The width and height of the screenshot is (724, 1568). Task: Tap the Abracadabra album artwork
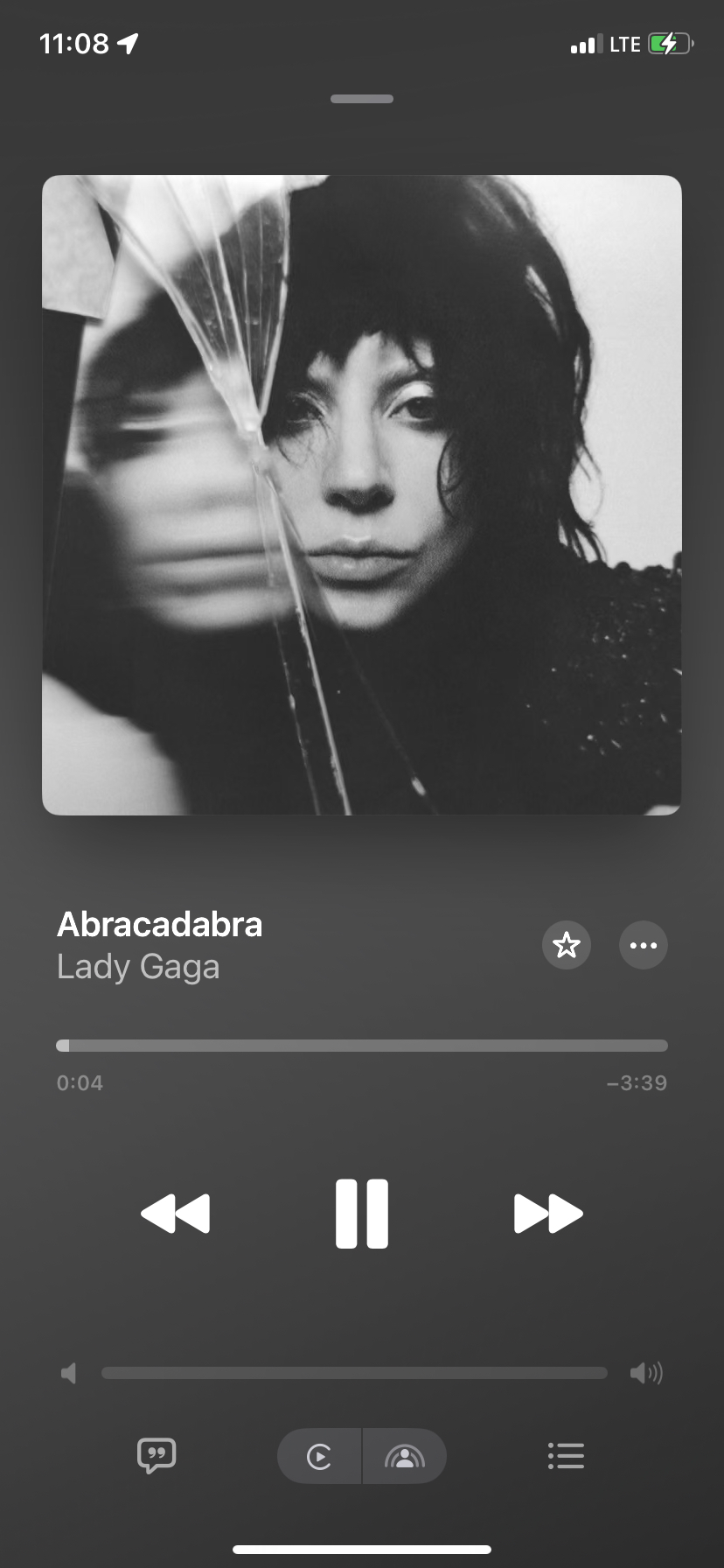pos(362,495)
